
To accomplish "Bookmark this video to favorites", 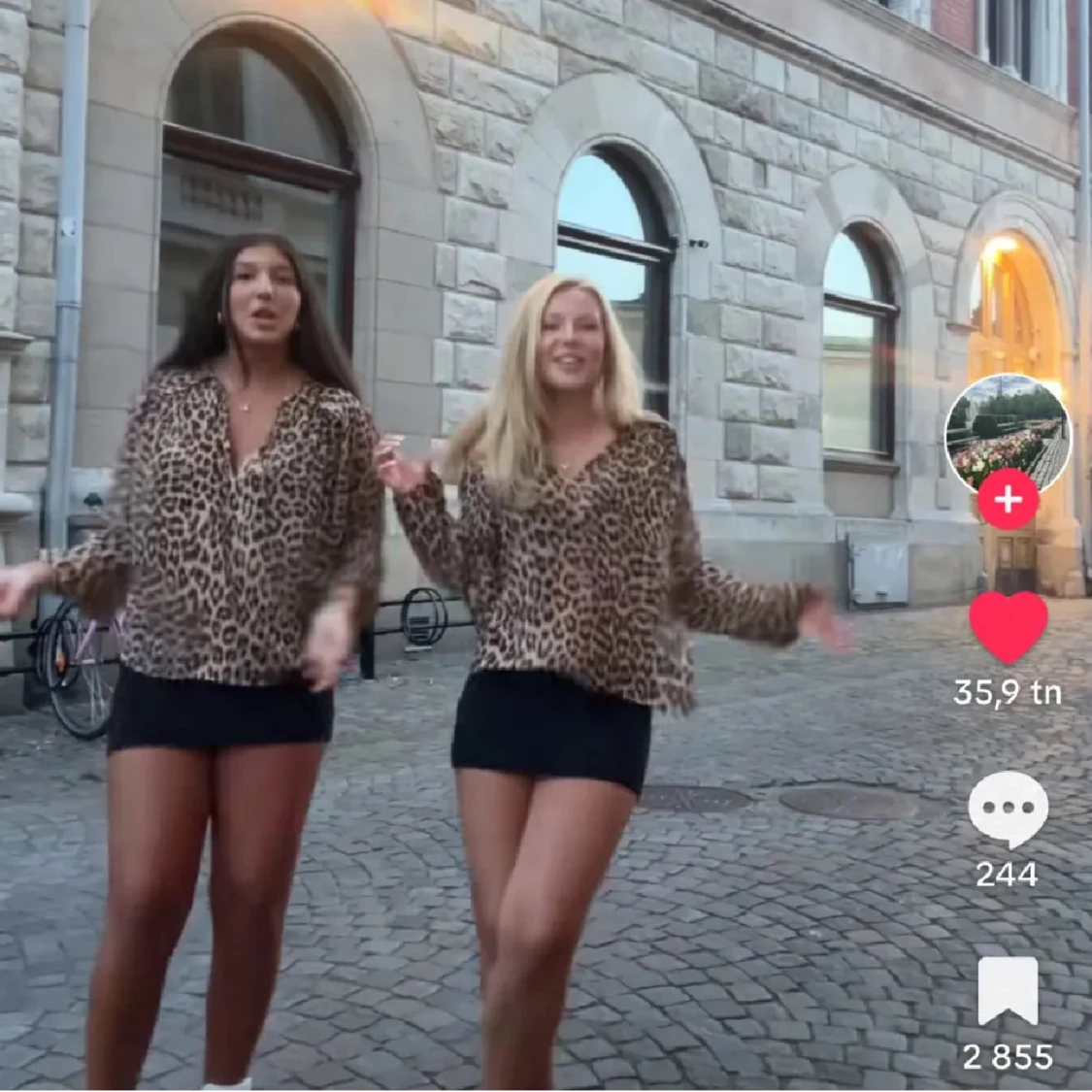I will point(1008,991).
